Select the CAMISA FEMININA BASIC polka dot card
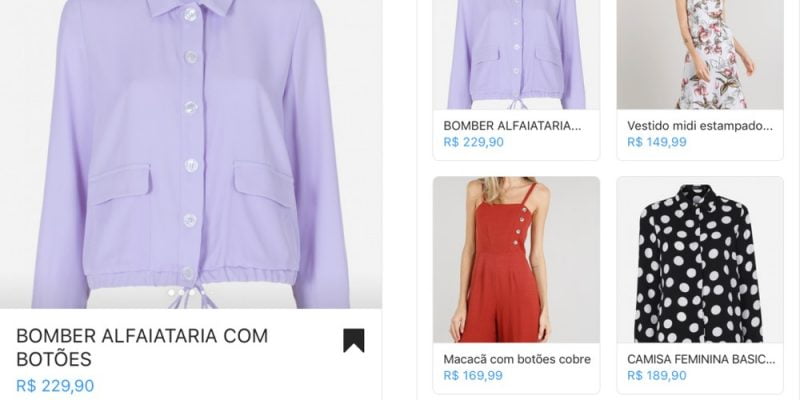This screenshot has height=400, width=800. (x=699, y=283)
